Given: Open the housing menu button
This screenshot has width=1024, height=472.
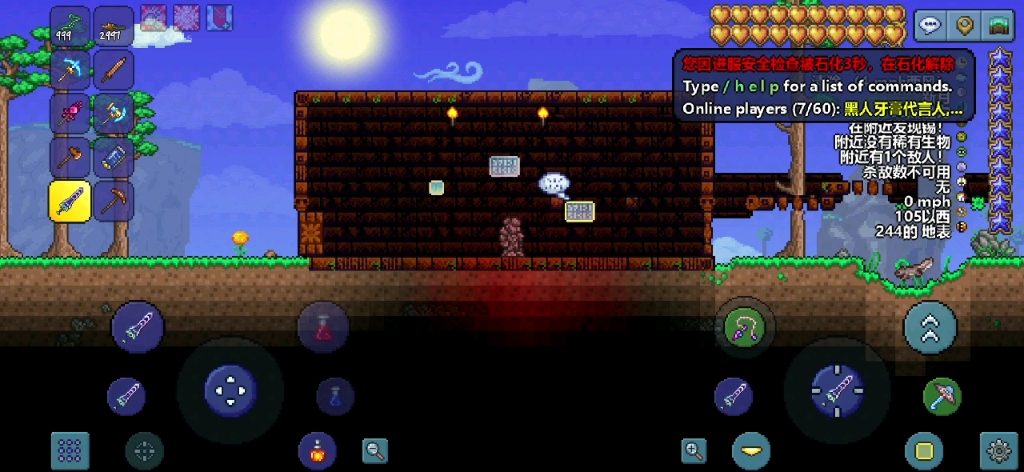Looking at the screenshot, I should [997, 25].
